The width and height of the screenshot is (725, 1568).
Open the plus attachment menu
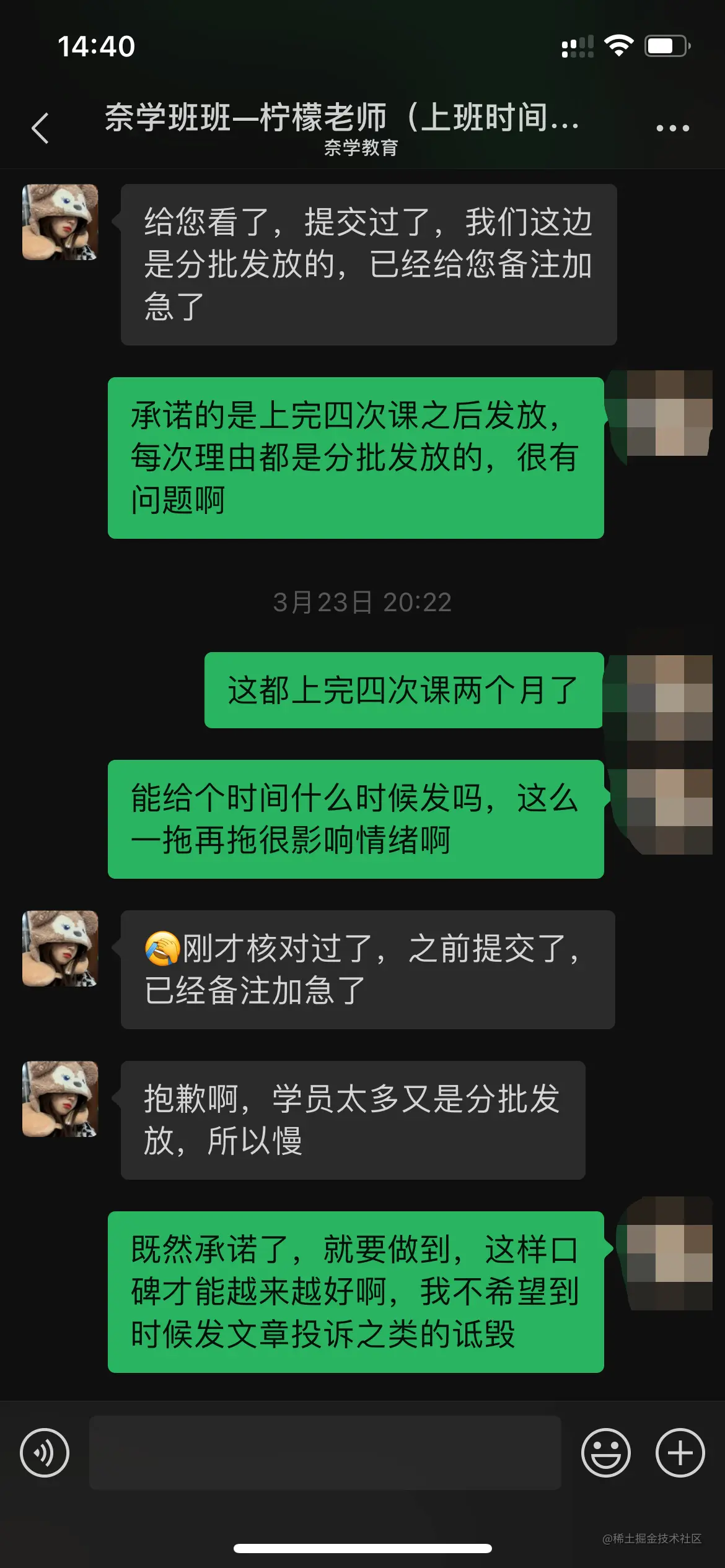click(680, 1452)
